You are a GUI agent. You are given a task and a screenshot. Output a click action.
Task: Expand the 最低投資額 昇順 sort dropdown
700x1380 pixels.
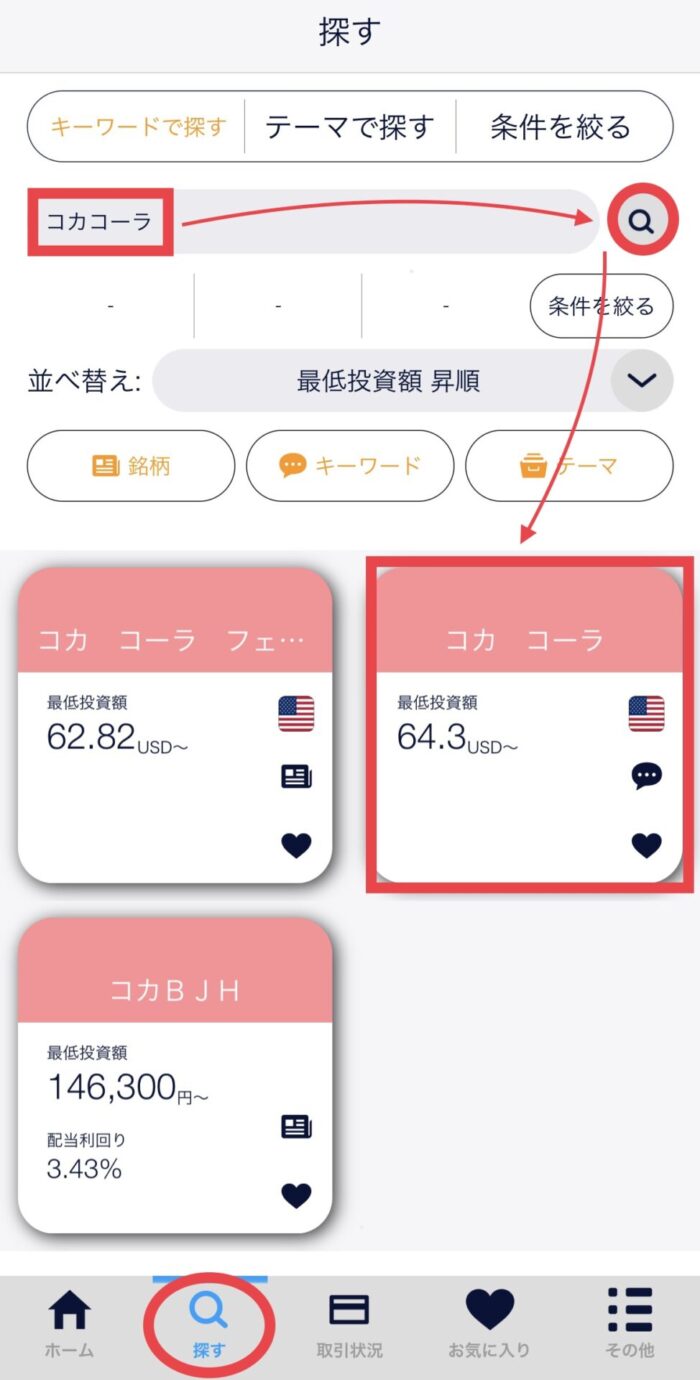click(641, 380)
